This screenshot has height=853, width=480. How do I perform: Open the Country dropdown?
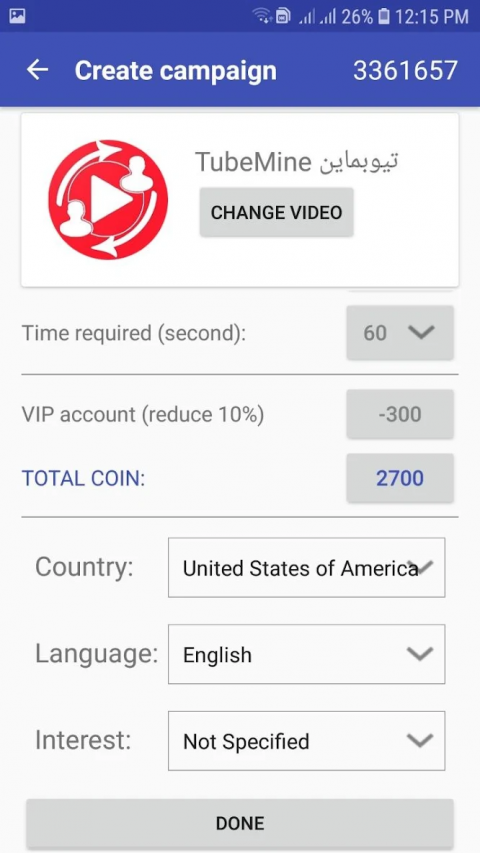click(x=306, y=567)
